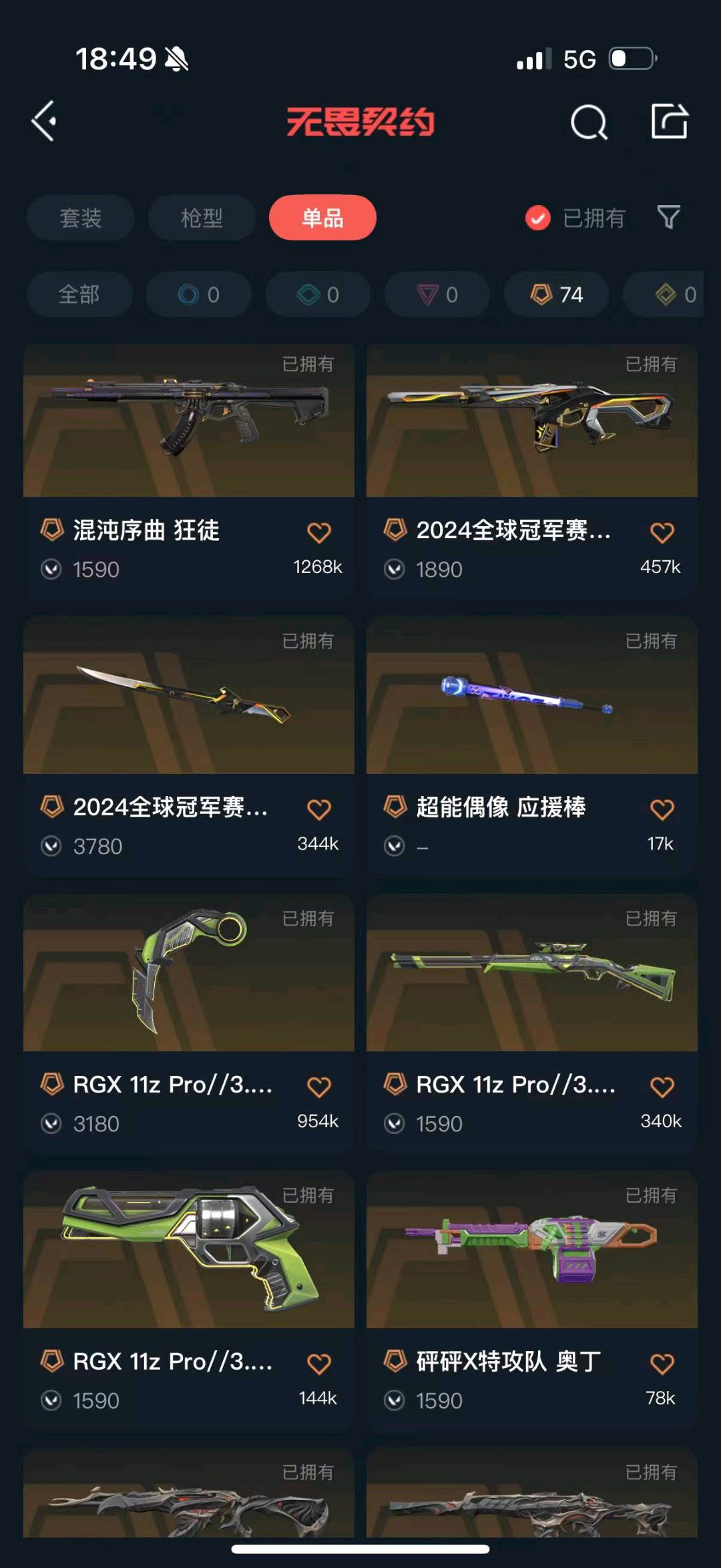Screen dimensions: 721x1568
Task: Select the 全部 filter chip
Action: click(x=79, y=295)
